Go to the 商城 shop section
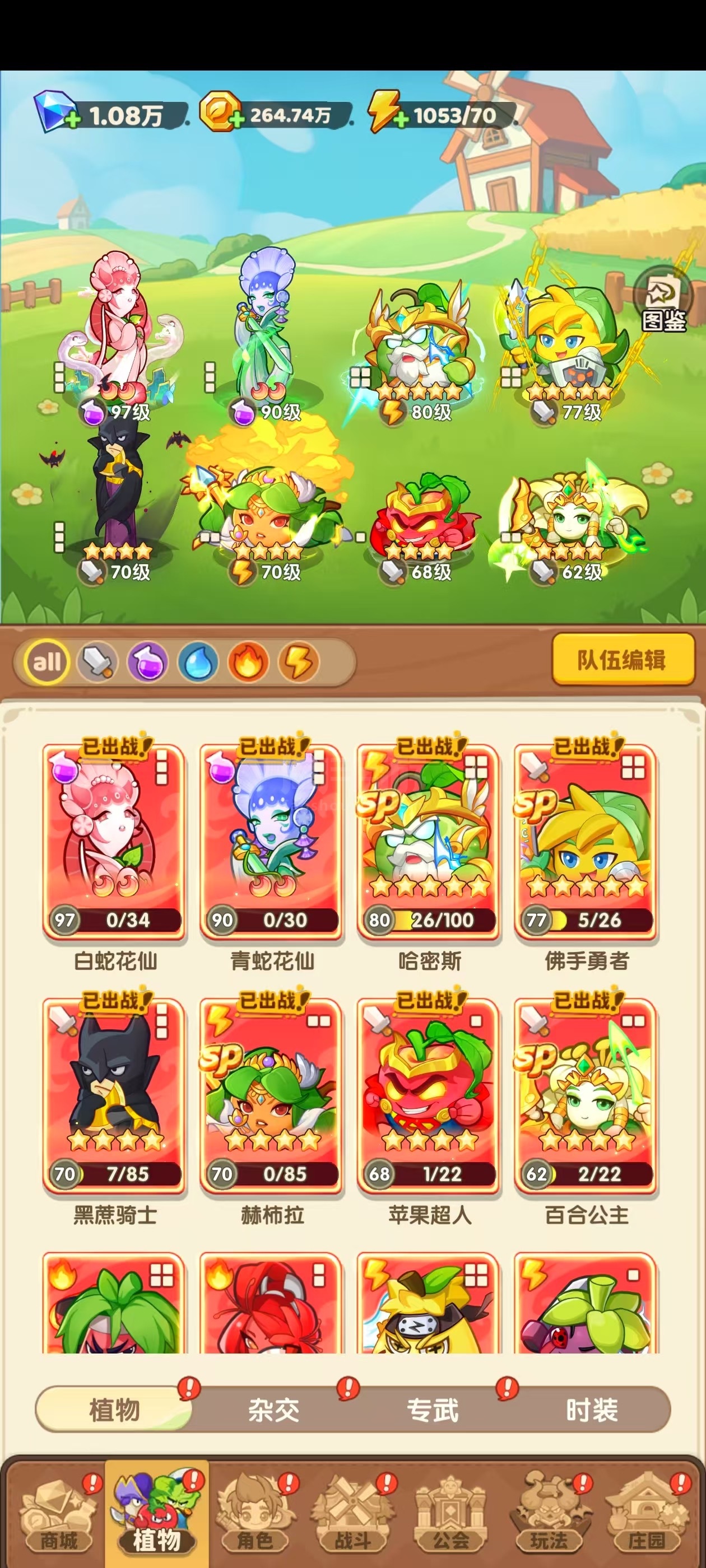The image size is (706, 1568). click(58, 1516)
